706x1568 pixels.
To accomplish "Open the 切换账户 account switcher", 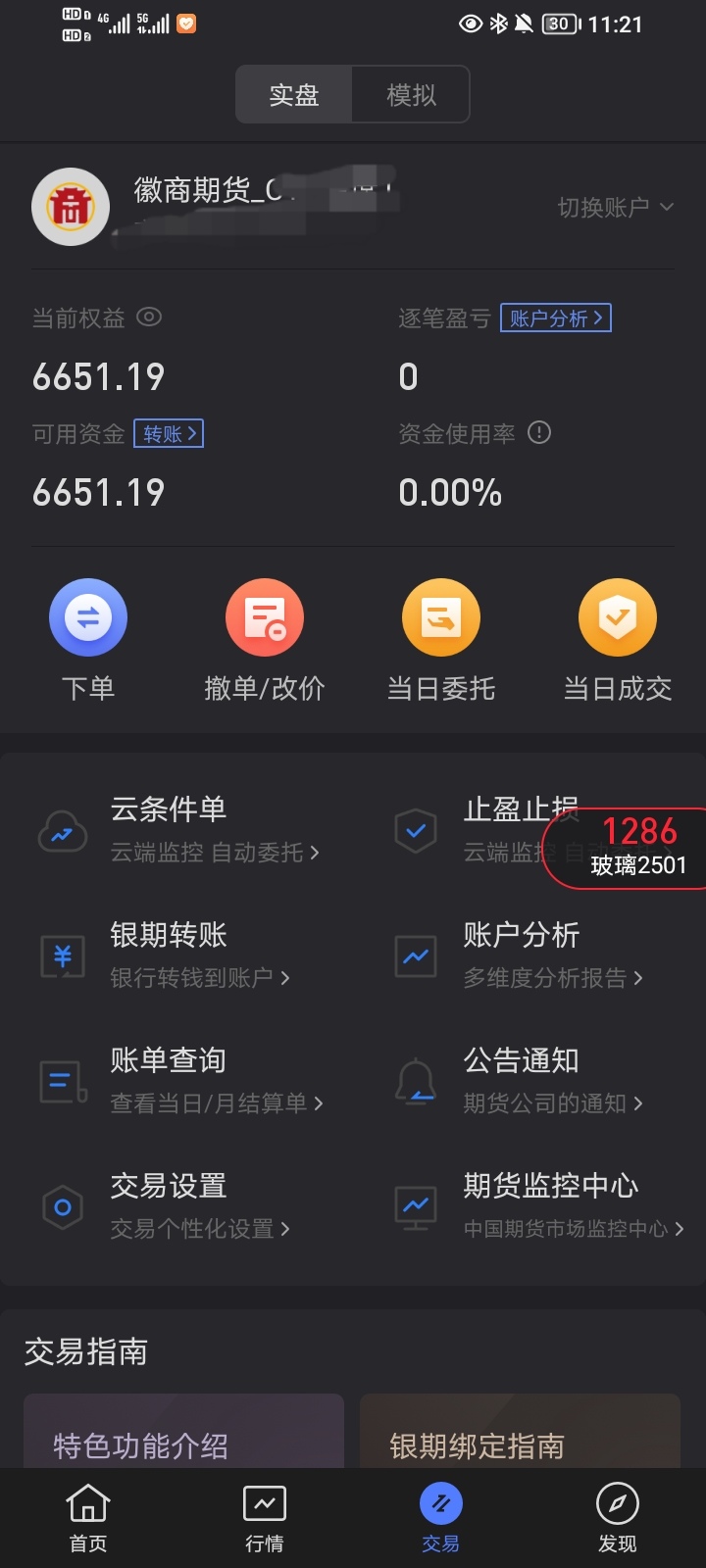I will pyautogui.click(x=615, y=207).
